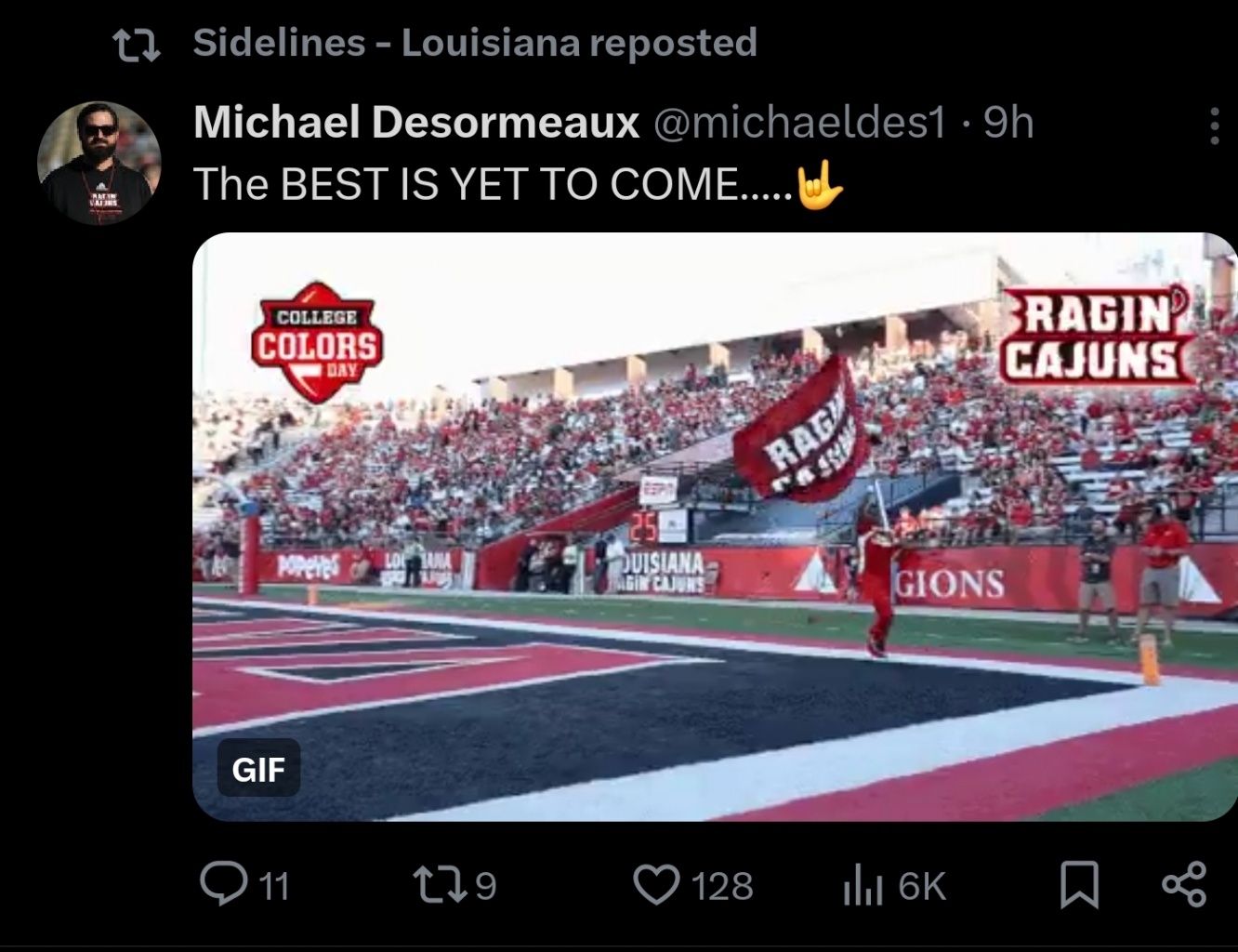The image size is (1238, 952).
Task: Open Michael Desormeaux's profile picture
Action: [x=99, y=164]
